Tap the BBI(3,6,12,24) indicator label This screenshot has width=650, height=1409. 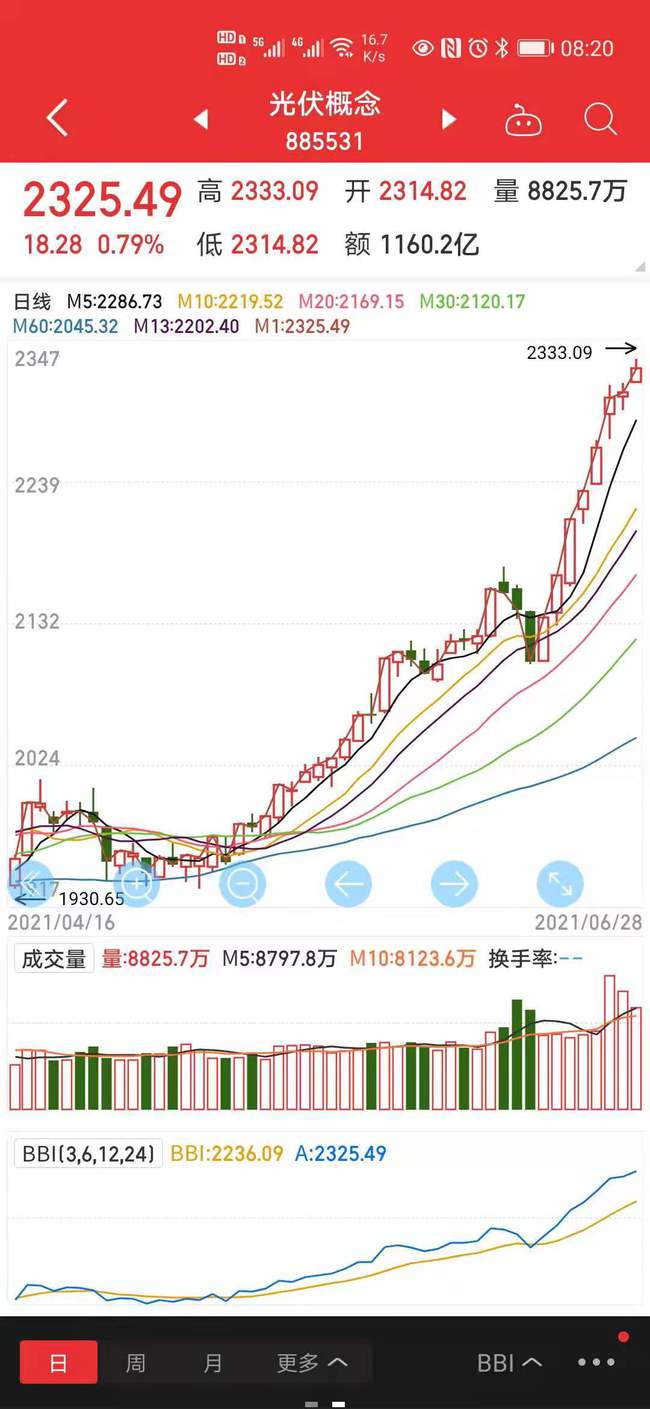(x=88, y=1154)
